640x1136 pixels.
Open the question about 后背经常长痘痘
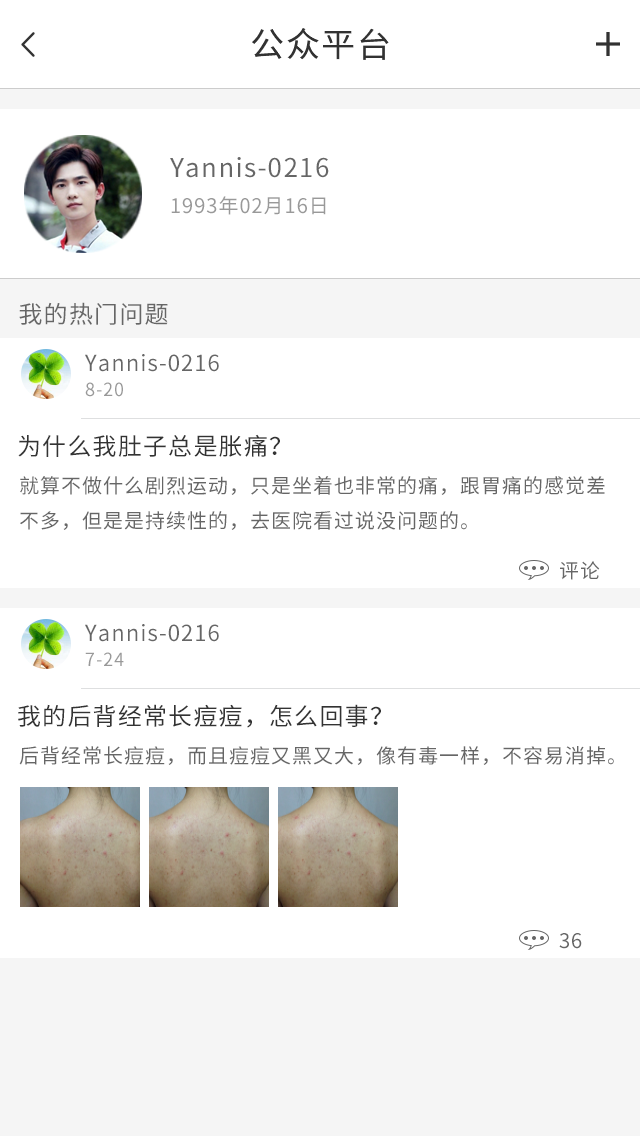(x=200, y=716)
